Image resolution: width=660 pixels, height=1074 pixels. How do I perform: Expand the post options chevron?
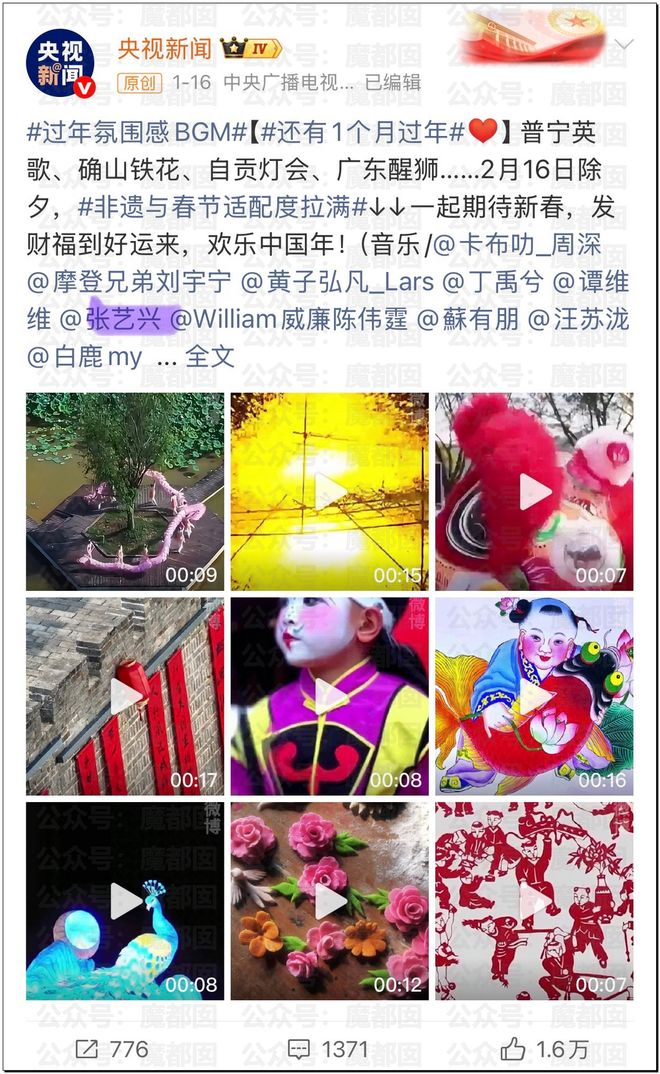[x=624, y=46]
